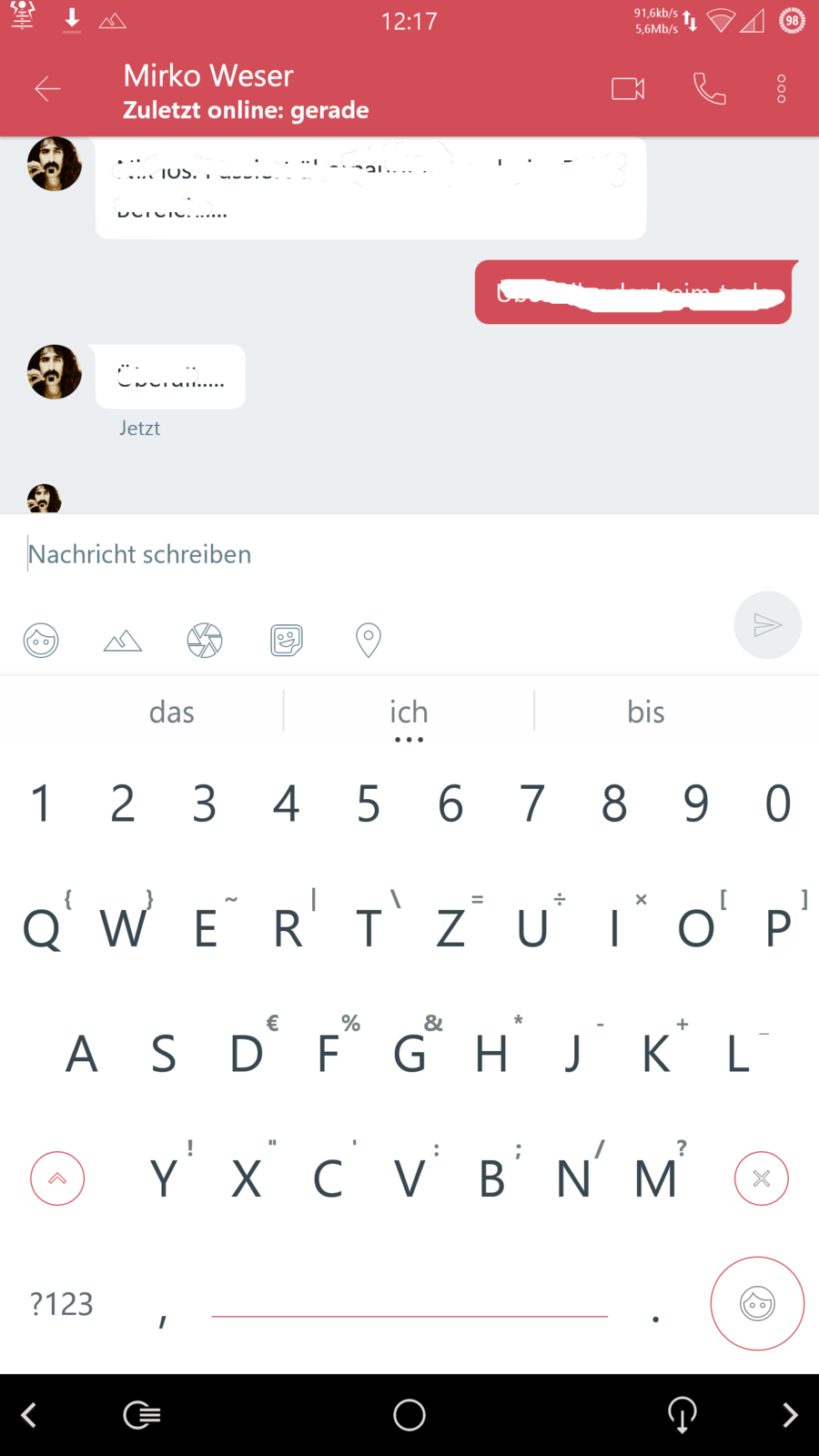Open the chat overflow menu

781,88
